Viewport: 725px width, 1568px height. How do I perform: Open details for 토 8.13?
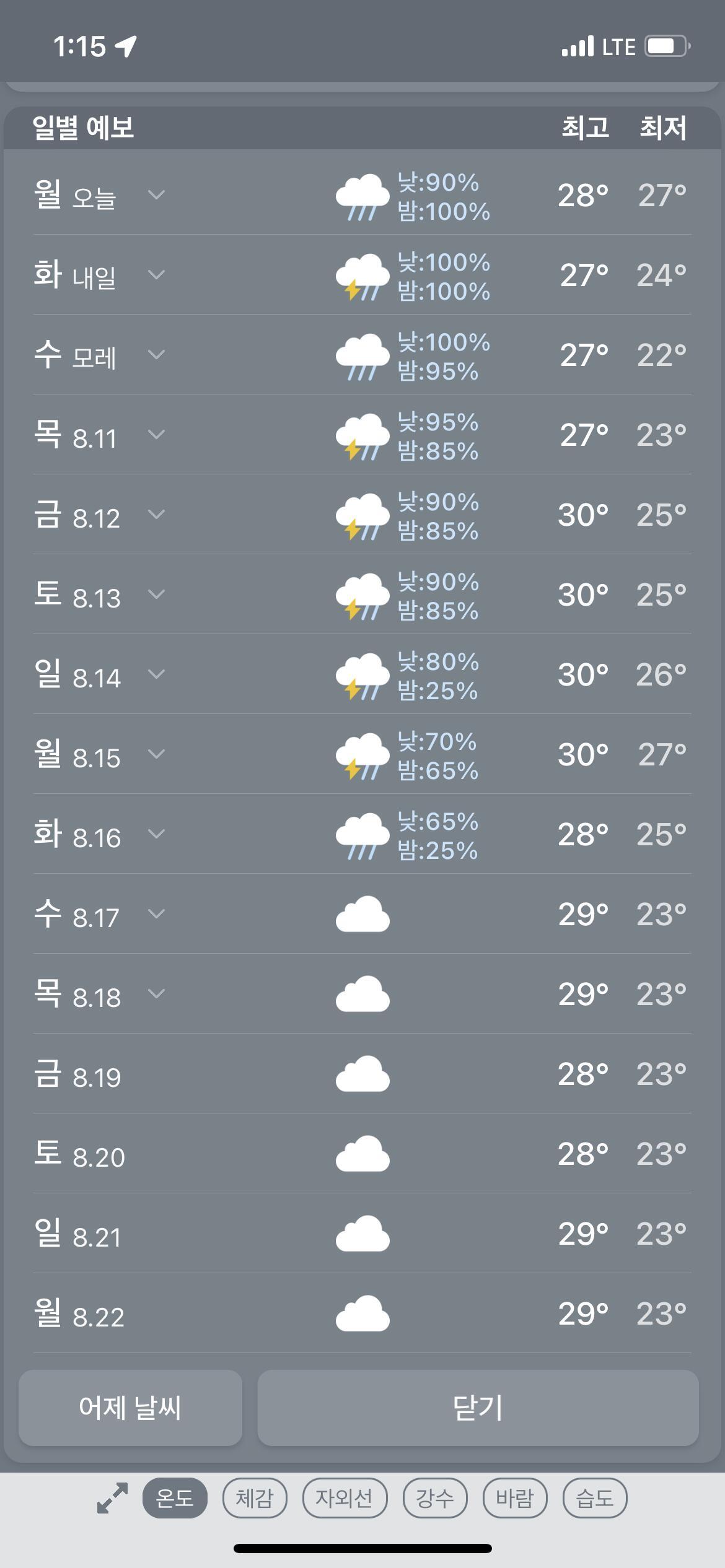(x=156, y=595)
